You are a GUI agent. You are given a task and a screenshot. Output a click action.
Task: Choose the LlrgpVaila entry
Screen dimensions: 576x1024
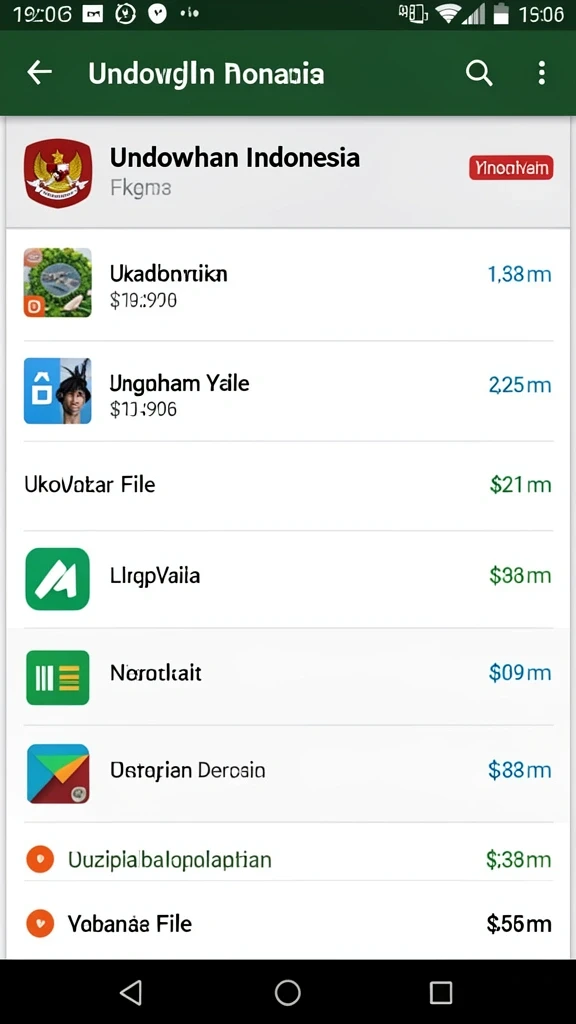[288, 577]
